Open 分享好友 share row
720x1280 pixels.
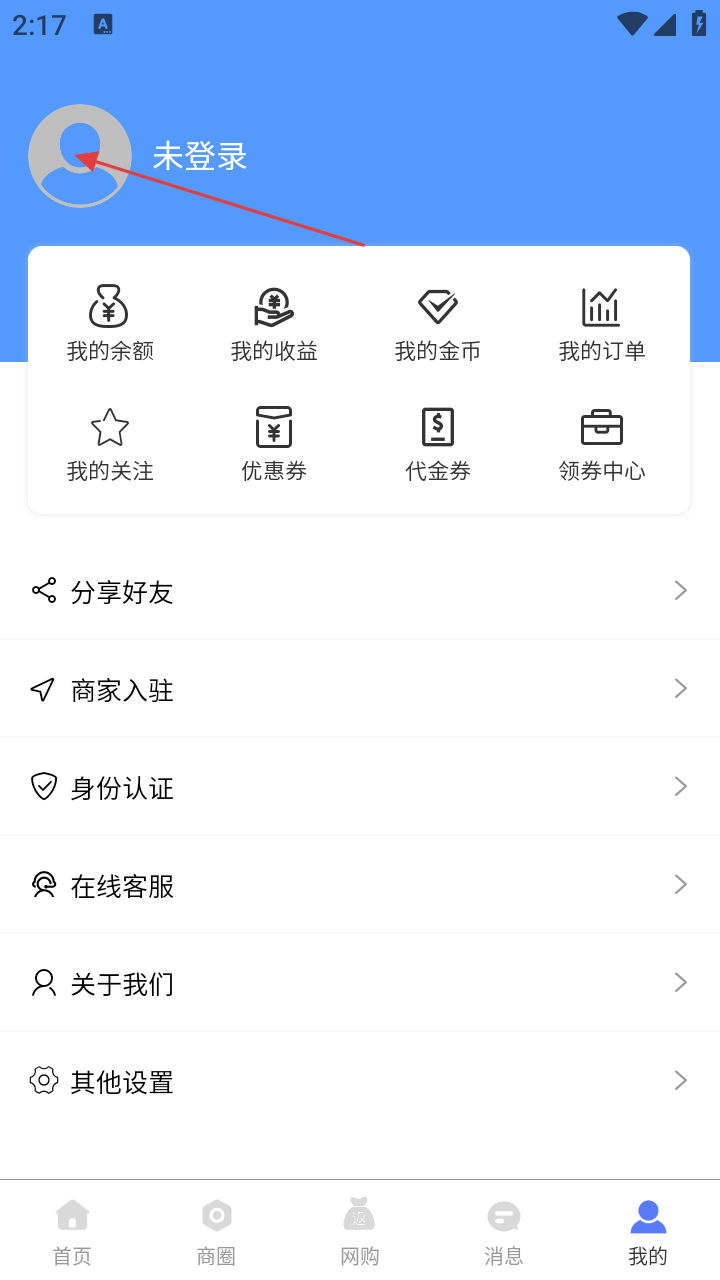(x=360, y=591)
